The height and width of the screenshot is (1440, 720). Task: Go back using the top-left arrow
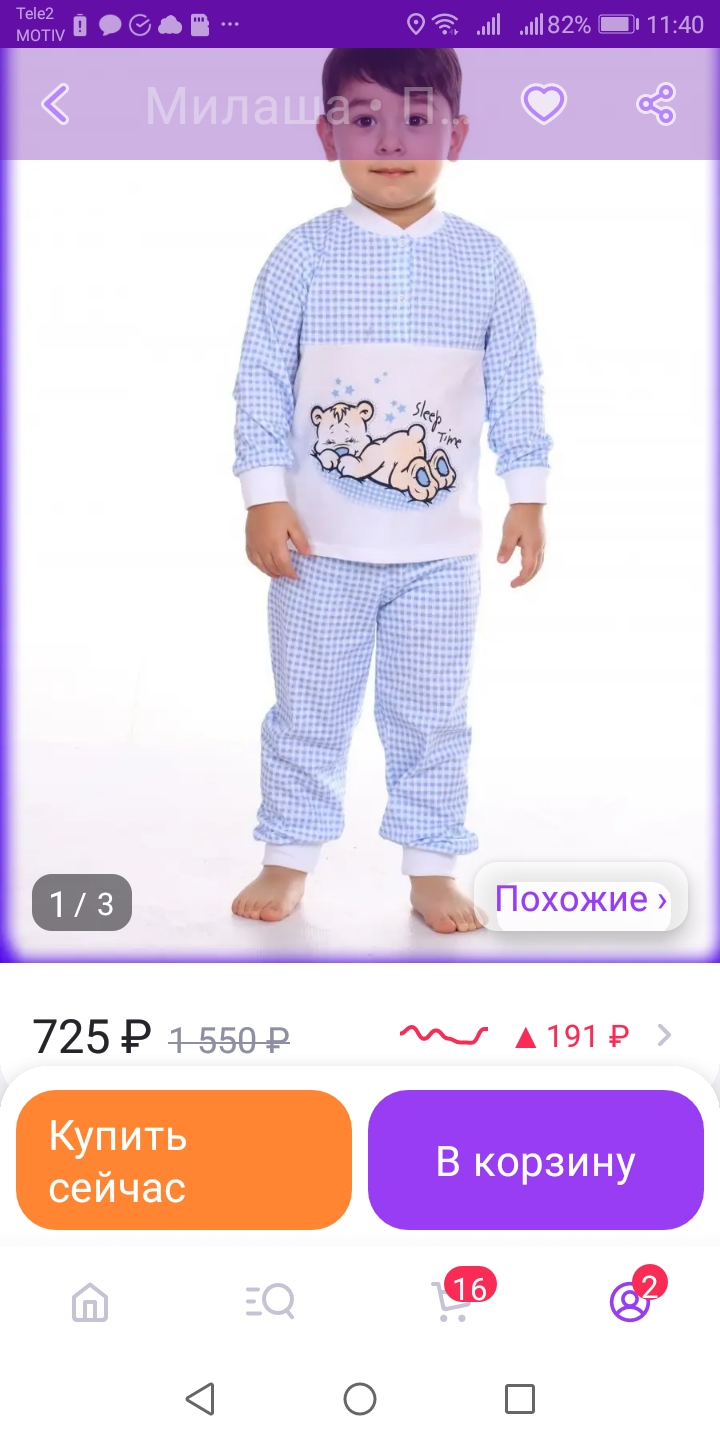pyautogui.click(x=56, y=104)
